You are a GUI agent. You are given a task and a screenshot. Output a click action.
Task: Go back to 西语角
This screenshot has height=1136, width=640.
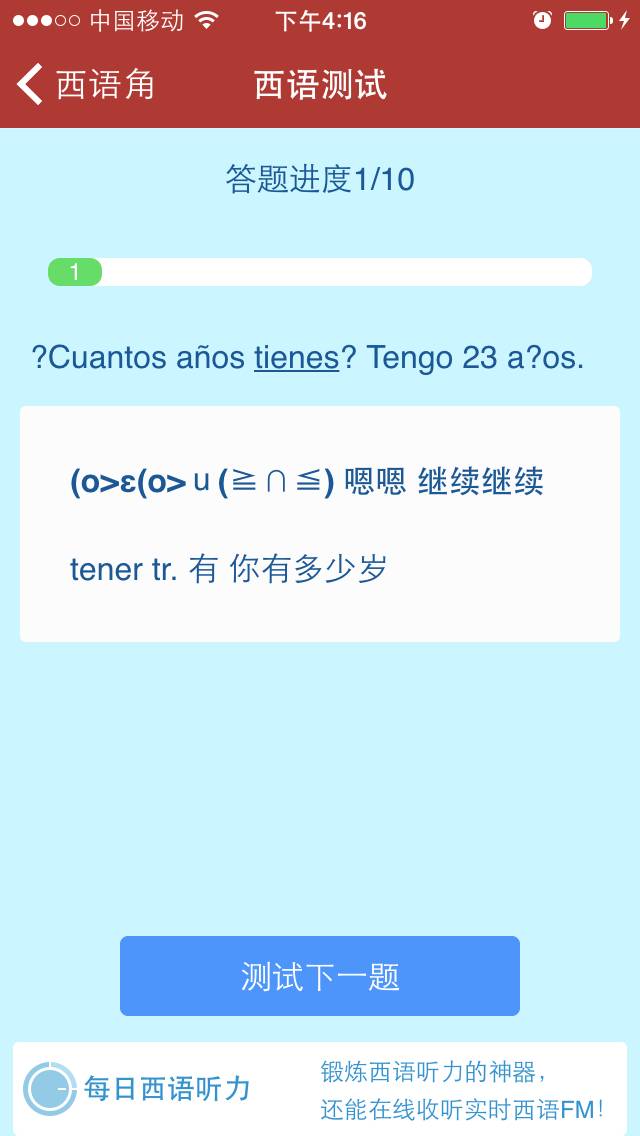pyautogui.click(x=85, y=85)
